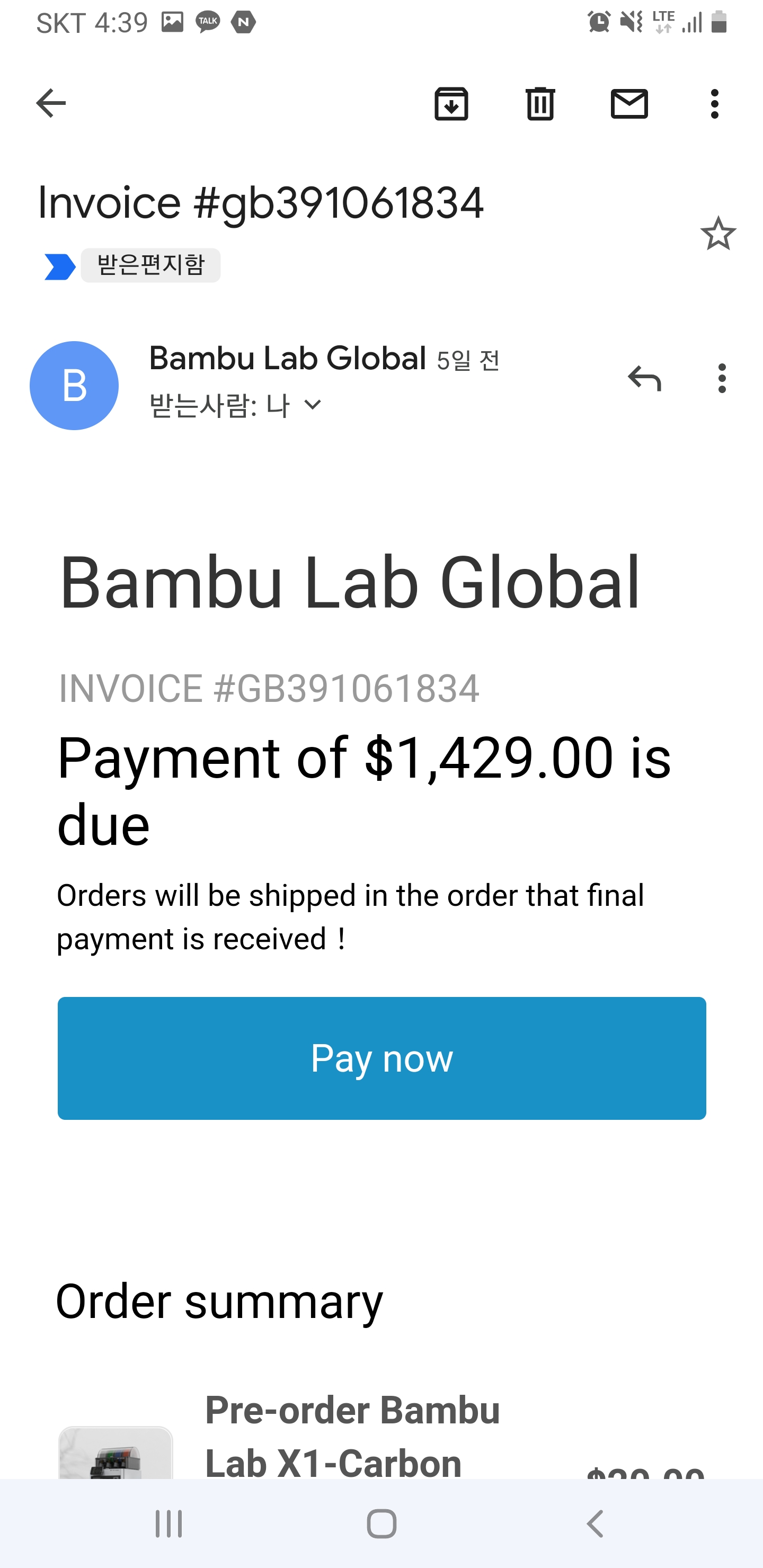Open Bambu Lab Global sender avatar
The height and width of the screenshot is (1568, 763).
(x=74, y=385)
